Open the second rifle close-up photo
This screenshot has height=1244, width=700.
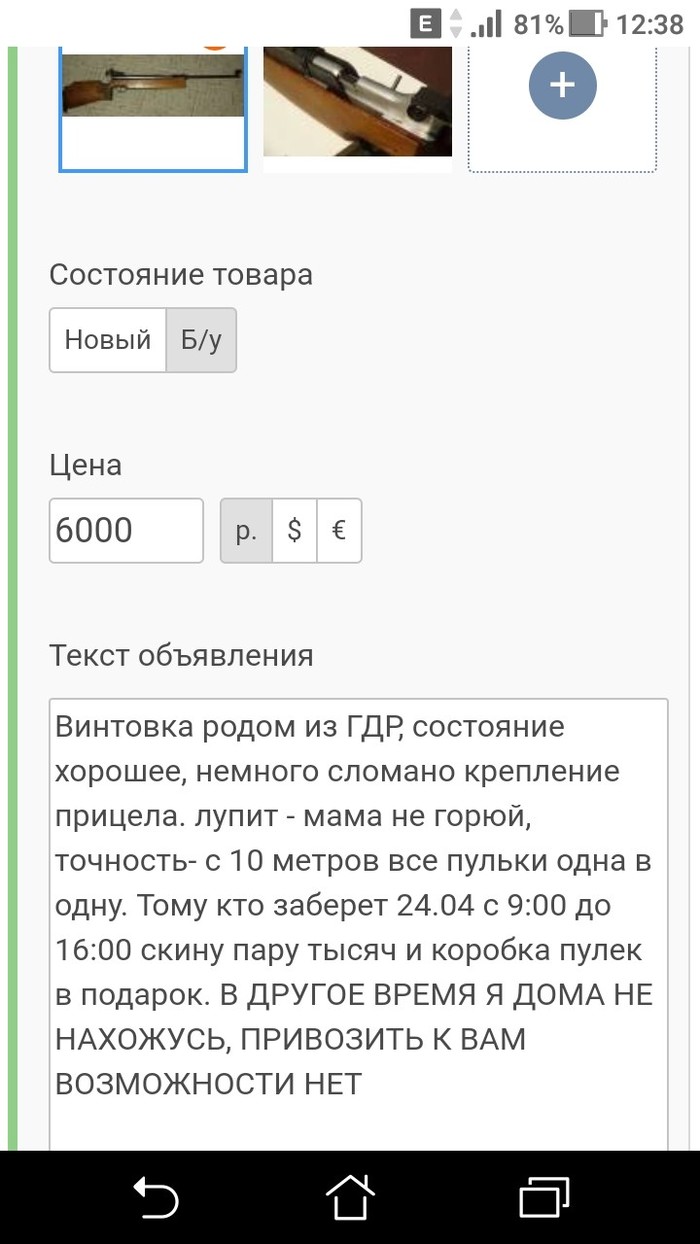click(357, 100)
